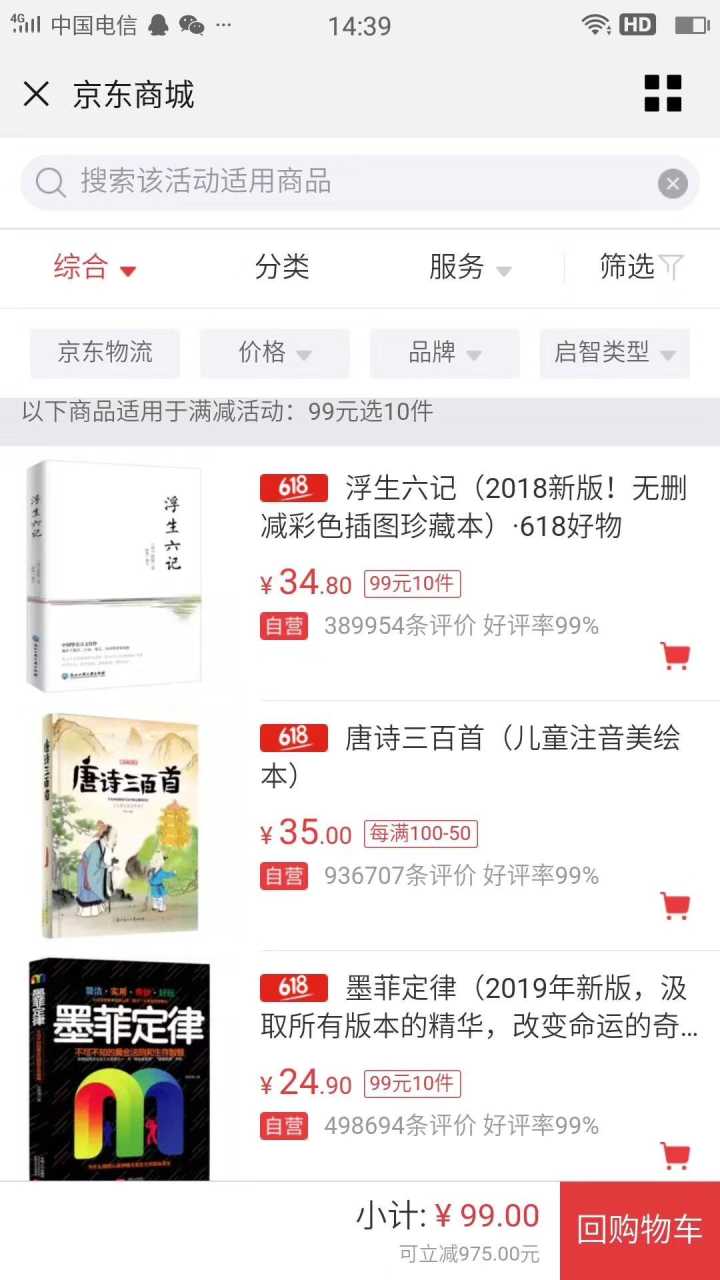Screen dimensions: 720x1280
Task: Clear the search field
Action: (672, 183)
